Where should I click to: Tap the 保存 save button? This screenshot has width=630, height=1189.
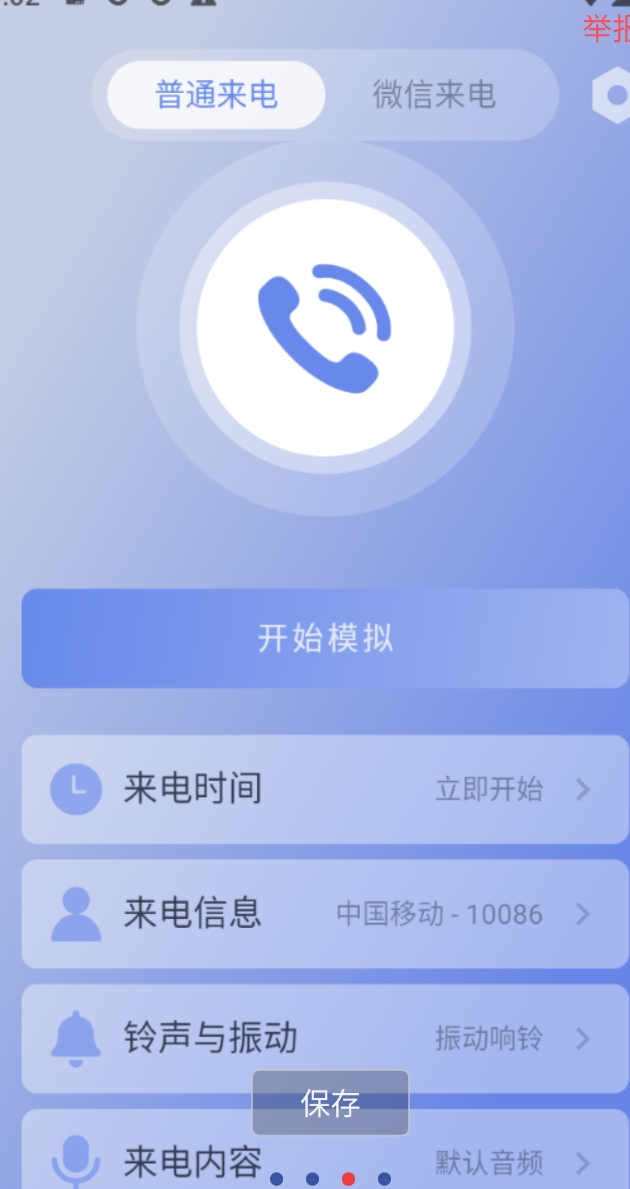pyautogui.click(x=330, y=1103)
